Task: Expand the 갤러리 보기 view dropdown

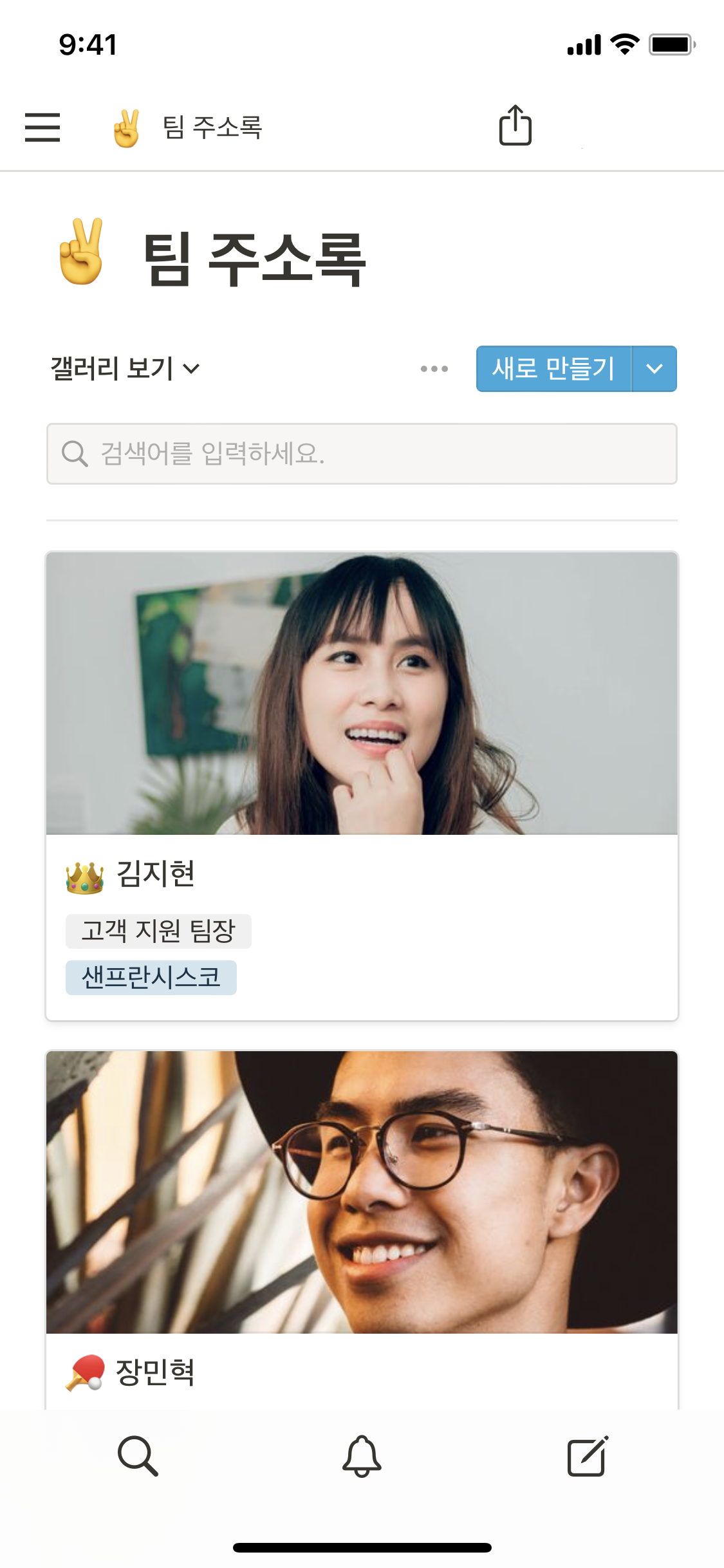Action: pyautogui.click(x=125, y=369)
